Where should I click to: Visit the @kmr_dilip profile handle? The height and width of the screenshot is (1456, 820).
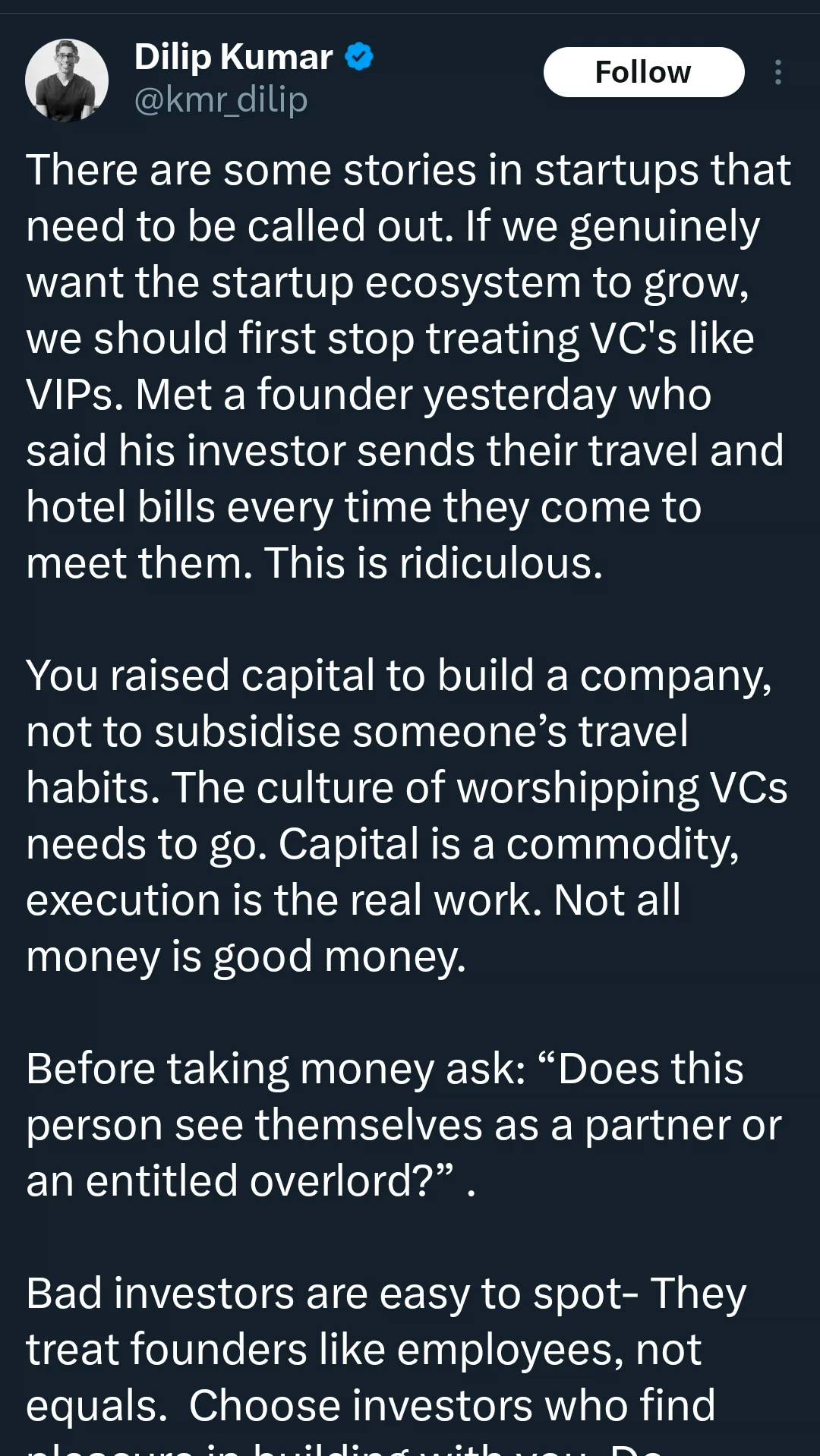pos(221,99)
